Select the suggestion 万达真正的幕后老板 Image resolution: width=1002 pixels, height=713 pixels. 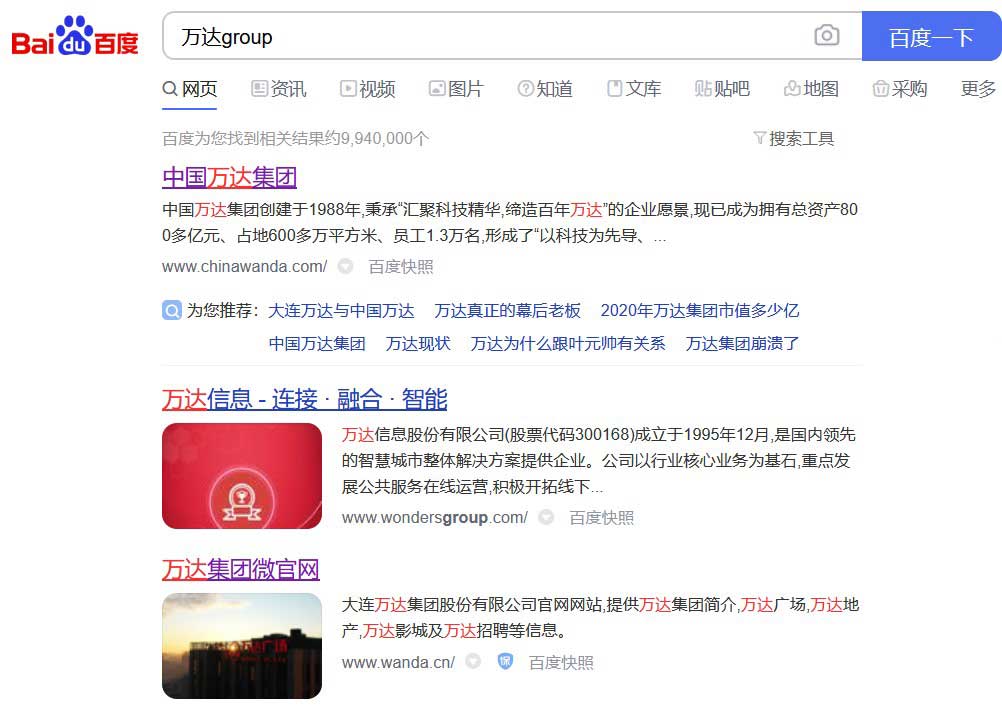point(507,310)
